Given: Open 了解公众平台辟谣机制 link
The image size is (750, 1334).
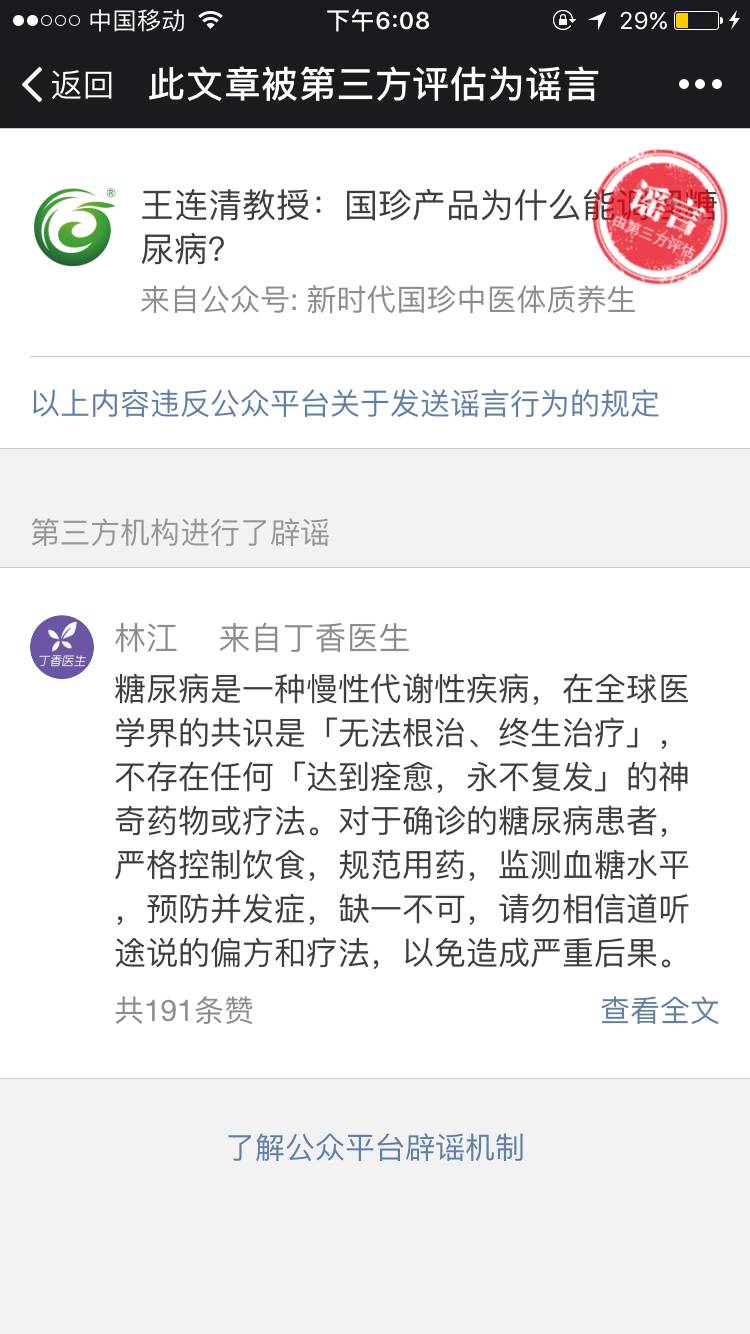Looking at the screenshot, I should (x=375, y=1147).
